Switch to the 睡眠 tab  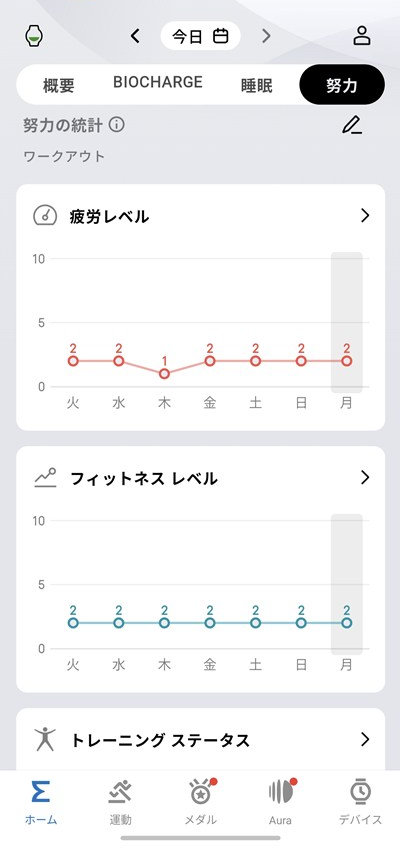coord(256,85)
